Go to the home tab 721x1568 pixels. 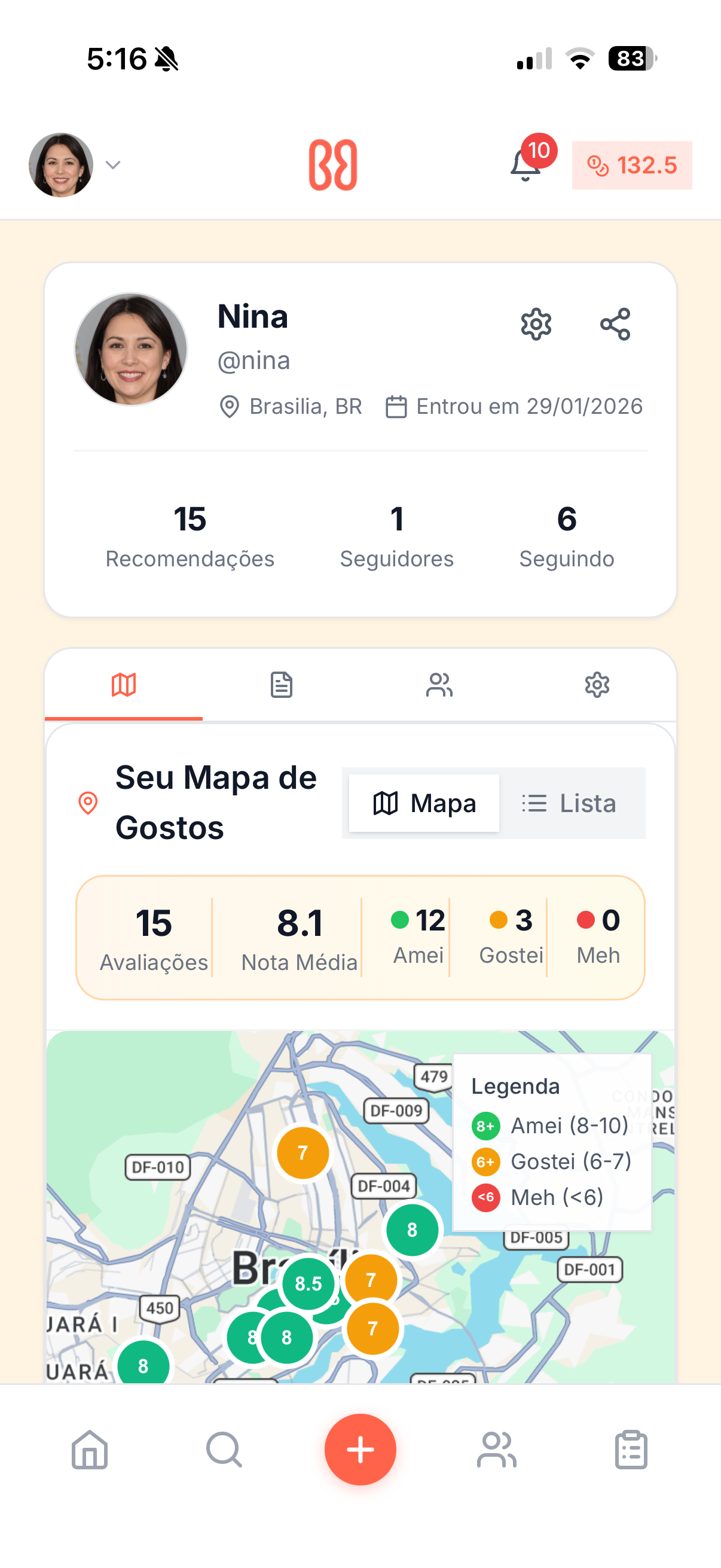tap(90, 1450)
